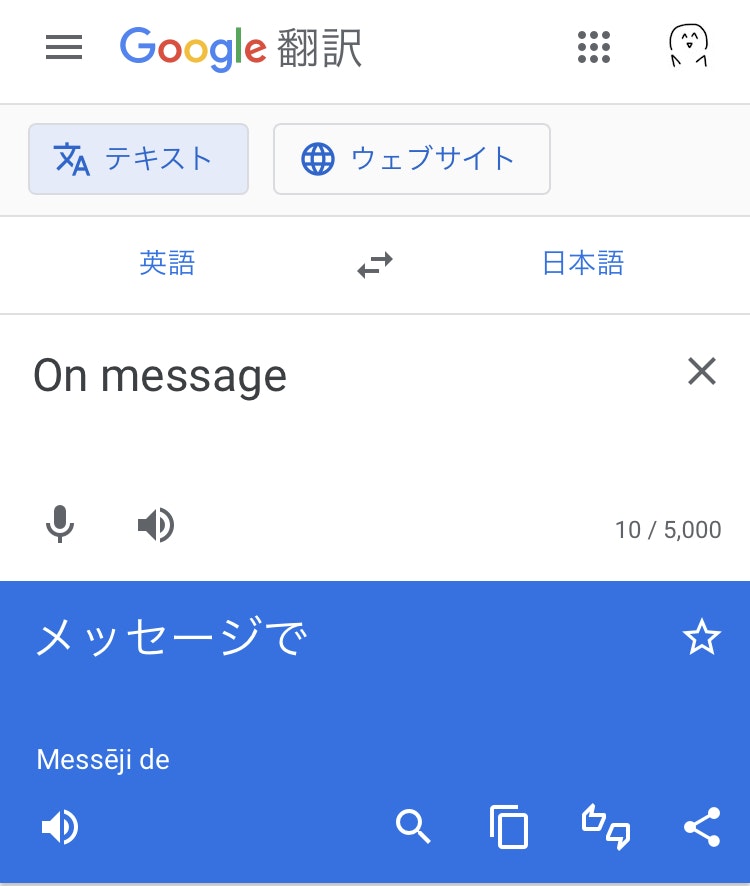Copy the translation to clipboard
Image resolution: width=750 pixels, height=886 pixels.
coord(509,827)
